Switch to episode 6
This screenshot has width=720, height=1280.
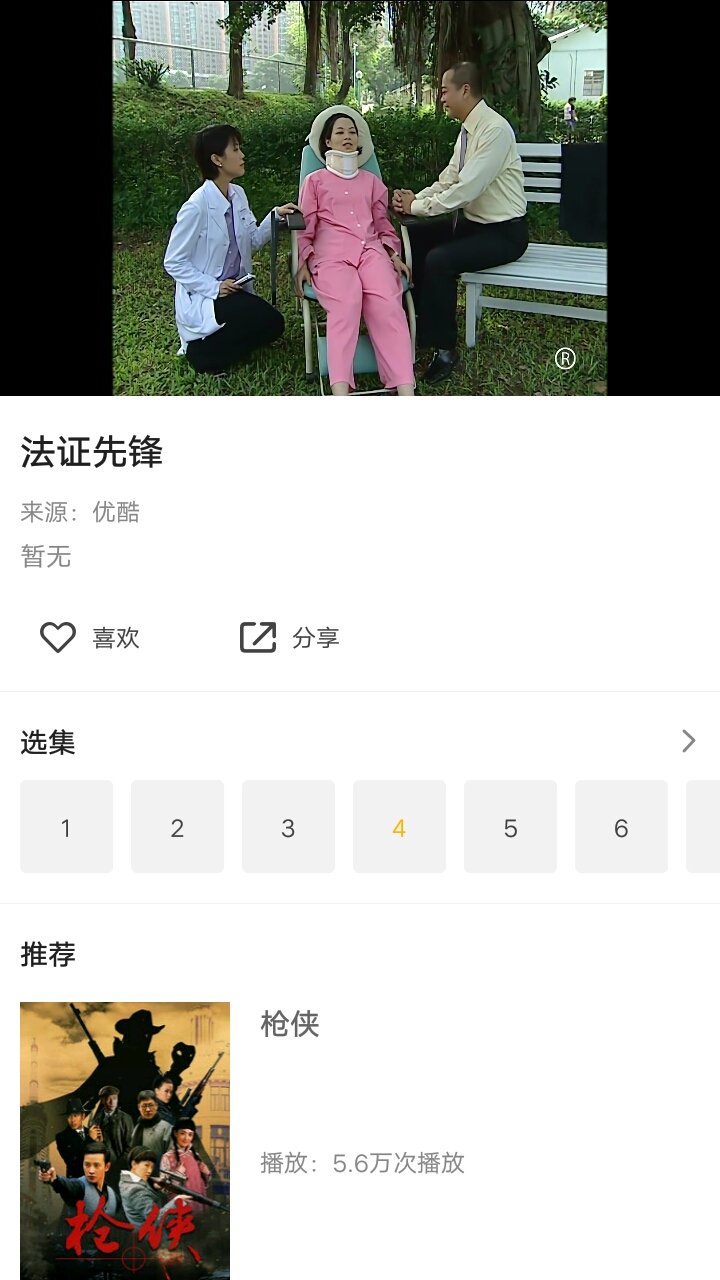click(x=621, y=826)
